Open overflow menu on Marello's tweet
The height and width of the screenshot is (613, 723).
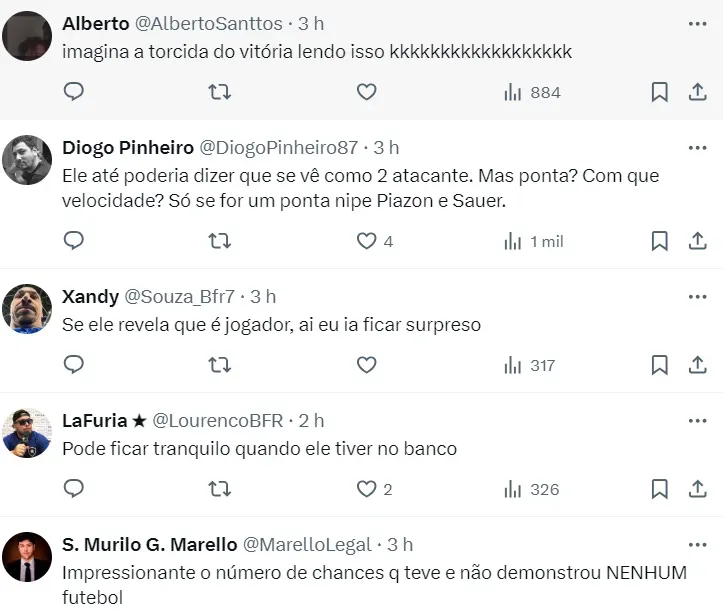pyautogui.click(x=697, y=545)
